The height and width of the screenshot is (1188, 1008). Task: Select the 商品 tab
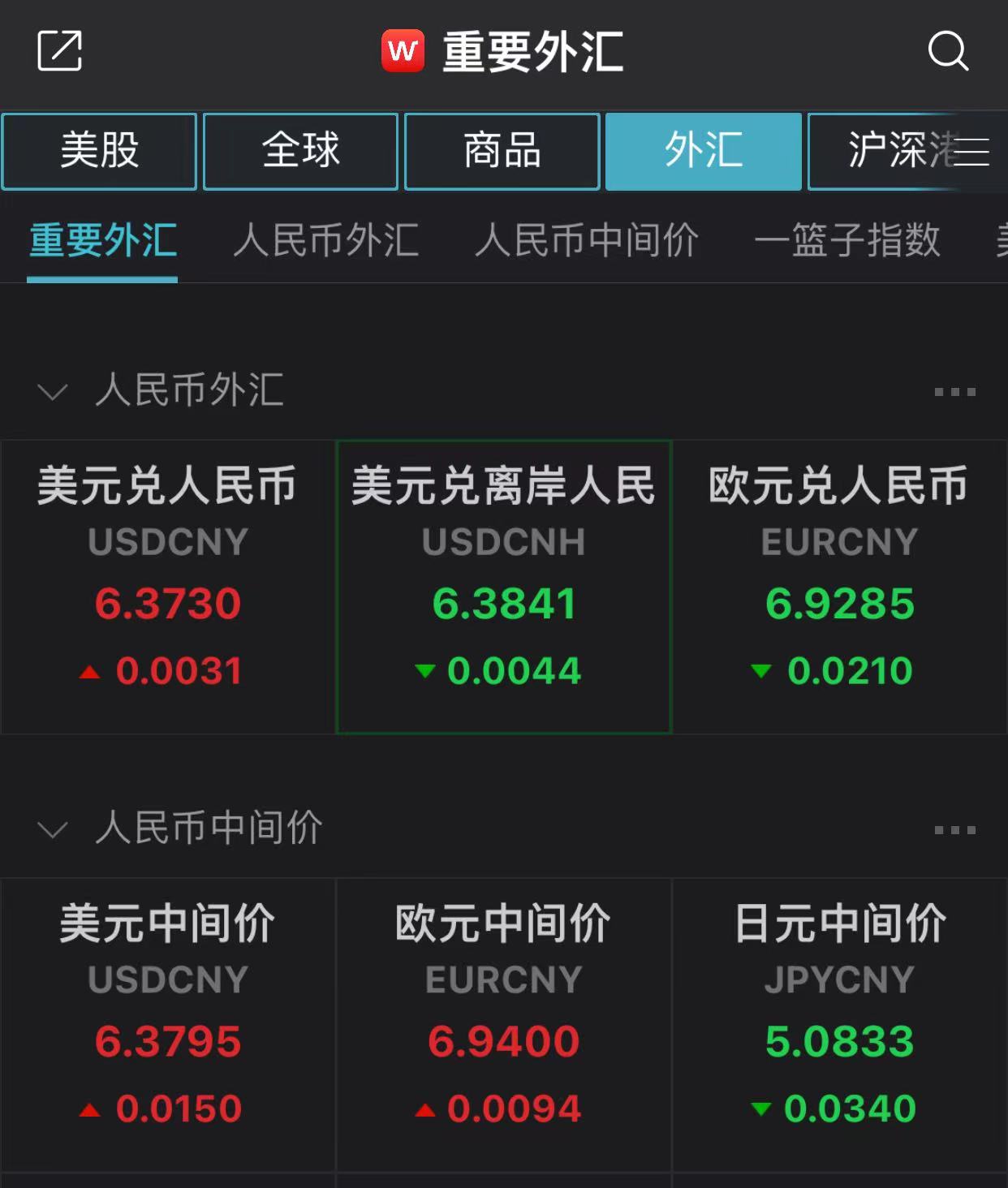(502, 152)
